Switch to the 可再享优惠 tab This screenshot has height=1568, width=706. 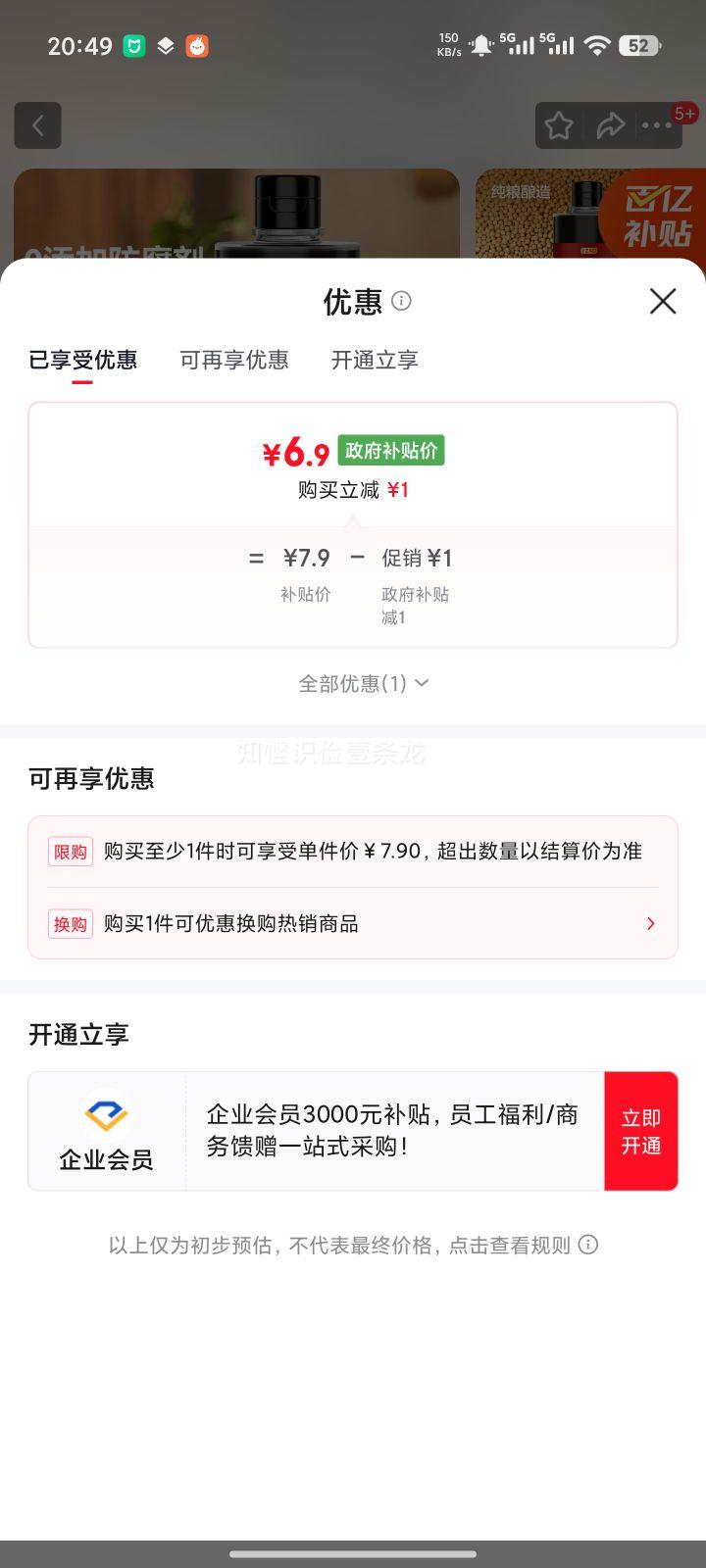click(233, 360)
